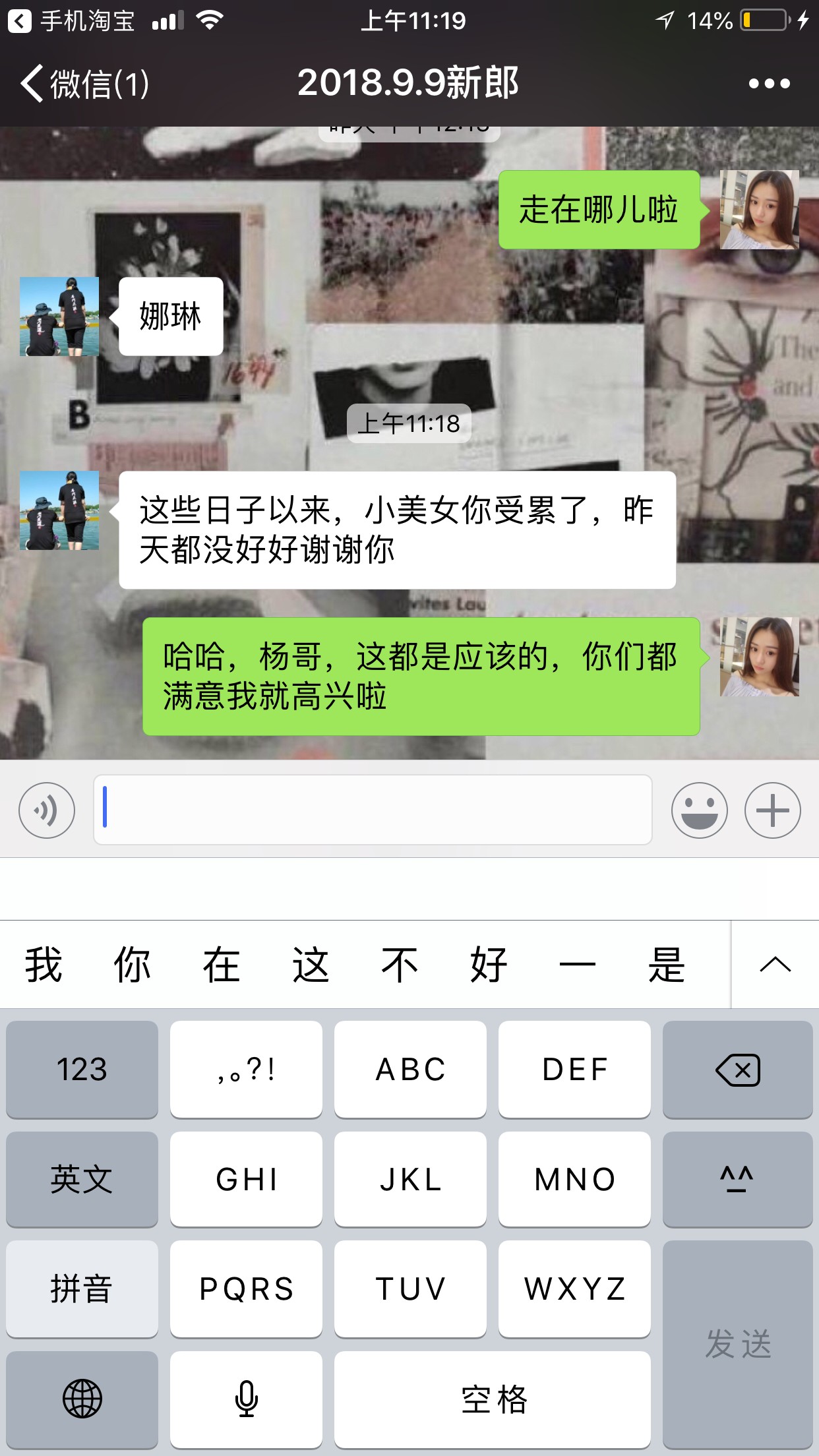Tap the 空格 space key
The height and width of the screenshot is (1456, 819).
493,1399
